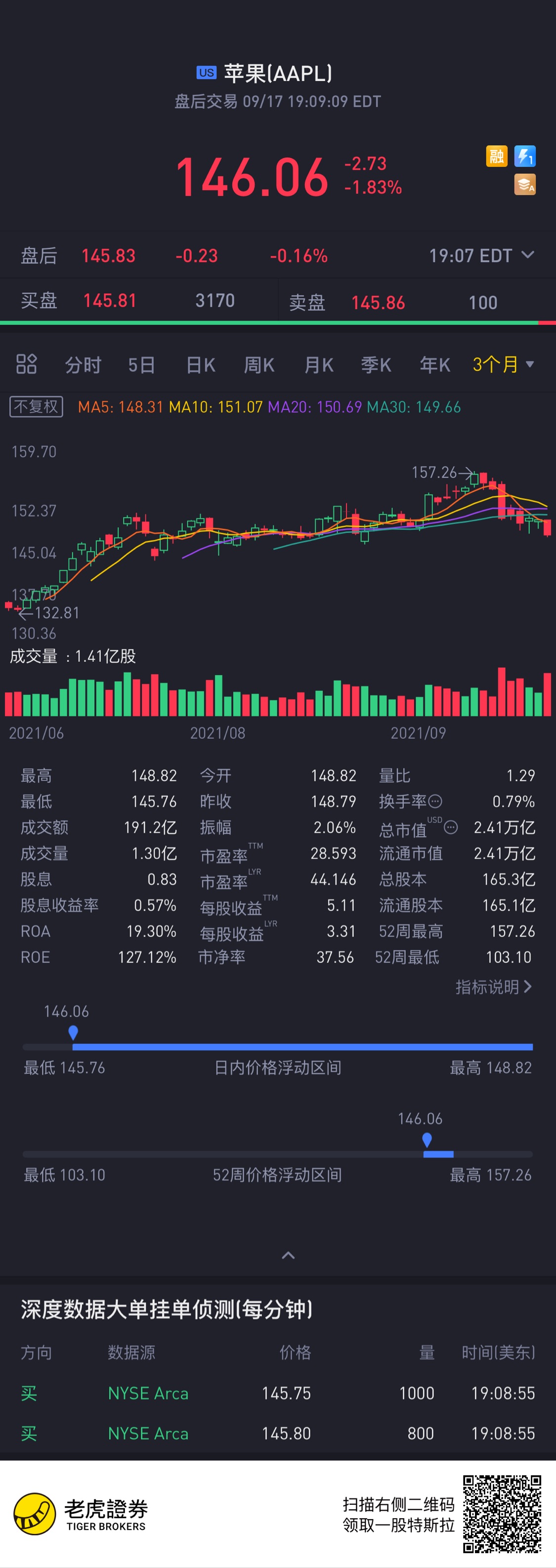This screenshot has height=1568, width=556.
Task: Show the 日K candlestick chart
Action: tap(200, 365)
